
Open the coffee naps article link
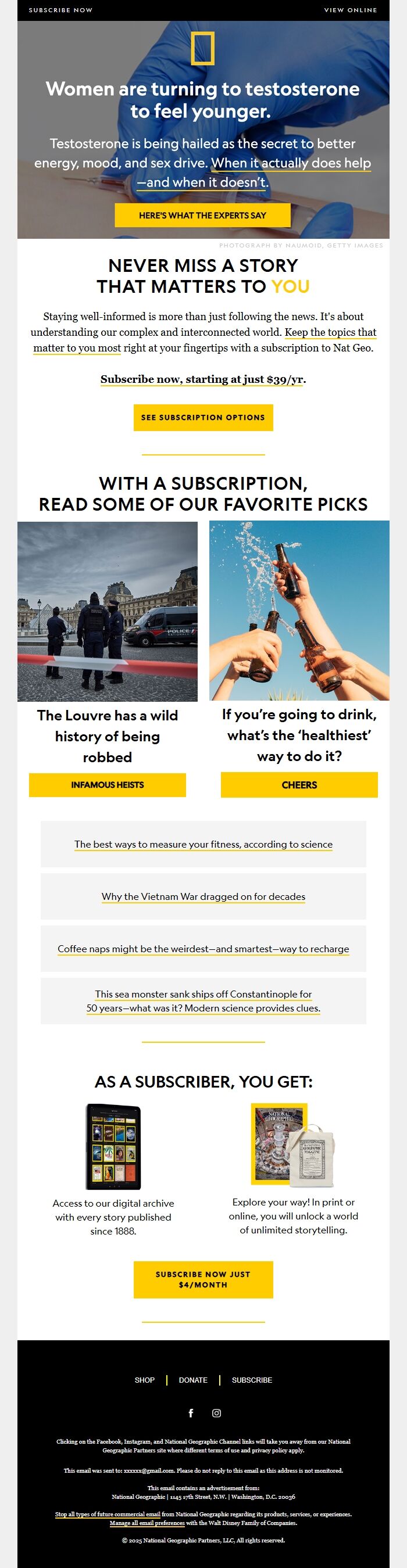coord(203,949)
